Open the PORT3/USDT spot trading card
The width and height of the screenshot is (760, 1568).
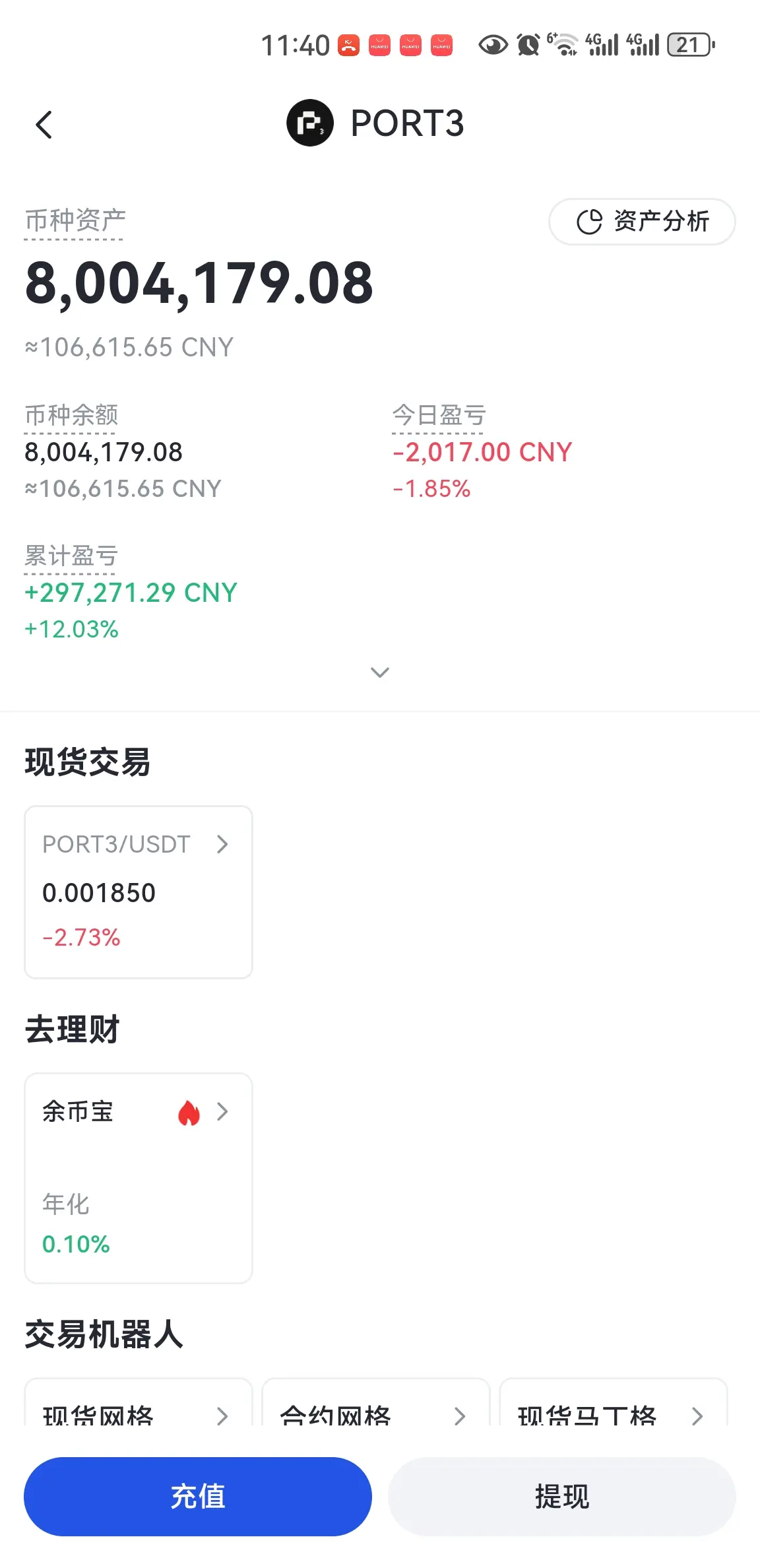(x=139, y=891)
